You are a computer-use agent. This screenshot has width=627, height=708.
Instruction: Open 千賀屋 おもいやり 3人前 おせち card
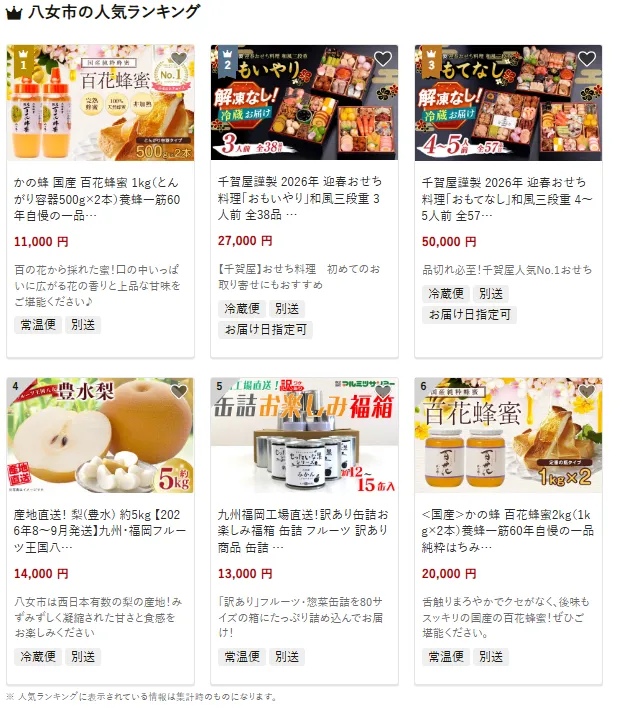click(304, 198)
